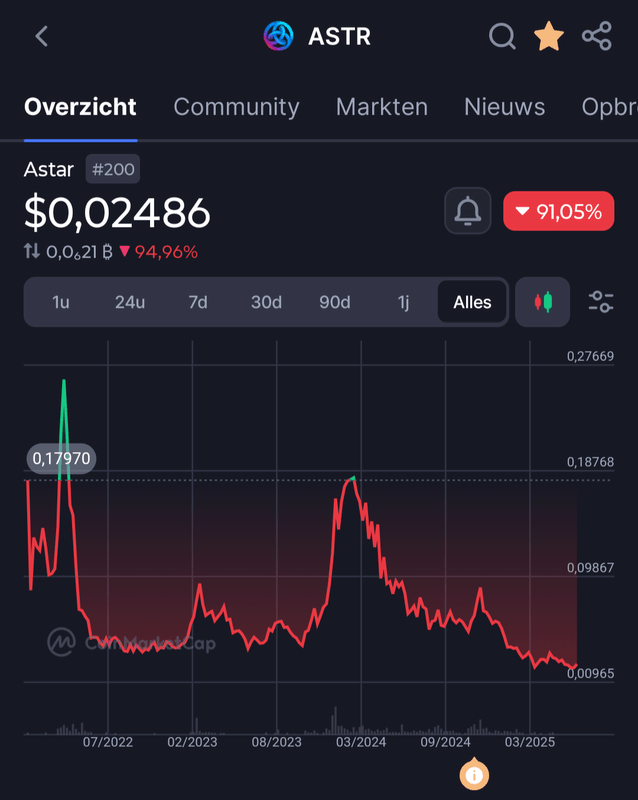
Task: Switch to the Markten tab
Action: pyautogui.click(x=381, y=107)
